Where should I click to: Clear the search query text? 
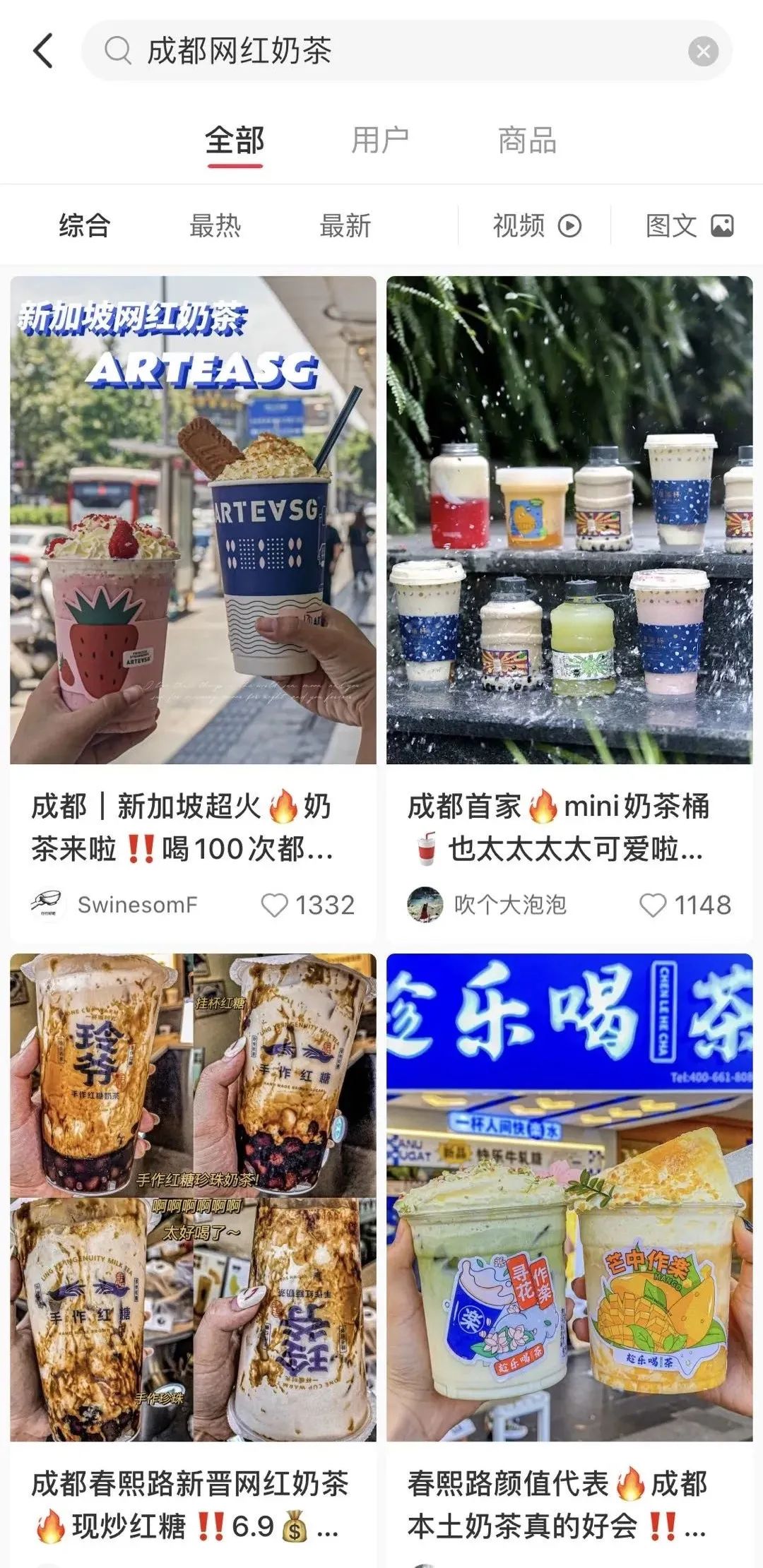tap(703, 52)
